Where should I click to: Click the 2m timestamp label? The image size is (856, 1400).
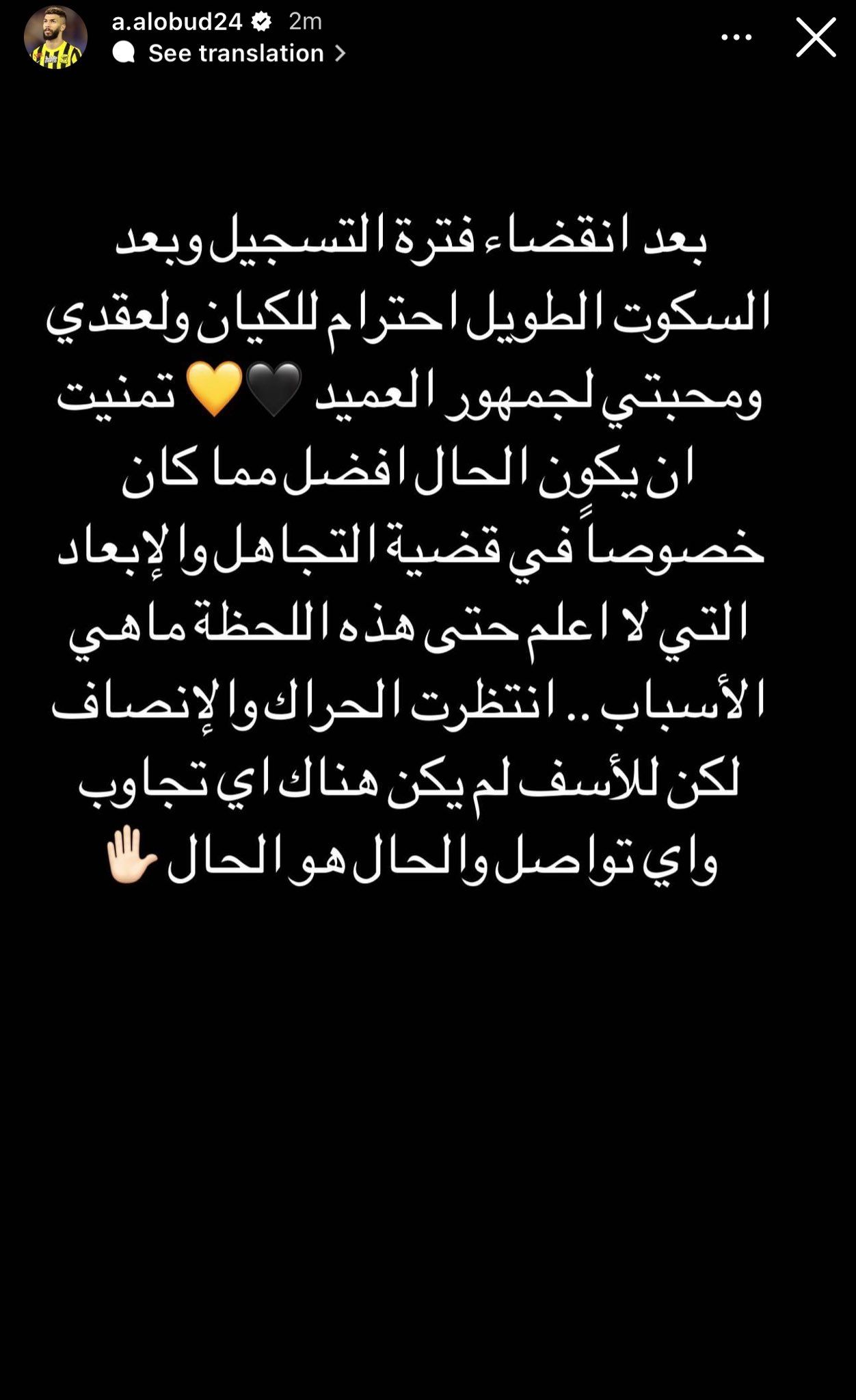pos(304,23)
